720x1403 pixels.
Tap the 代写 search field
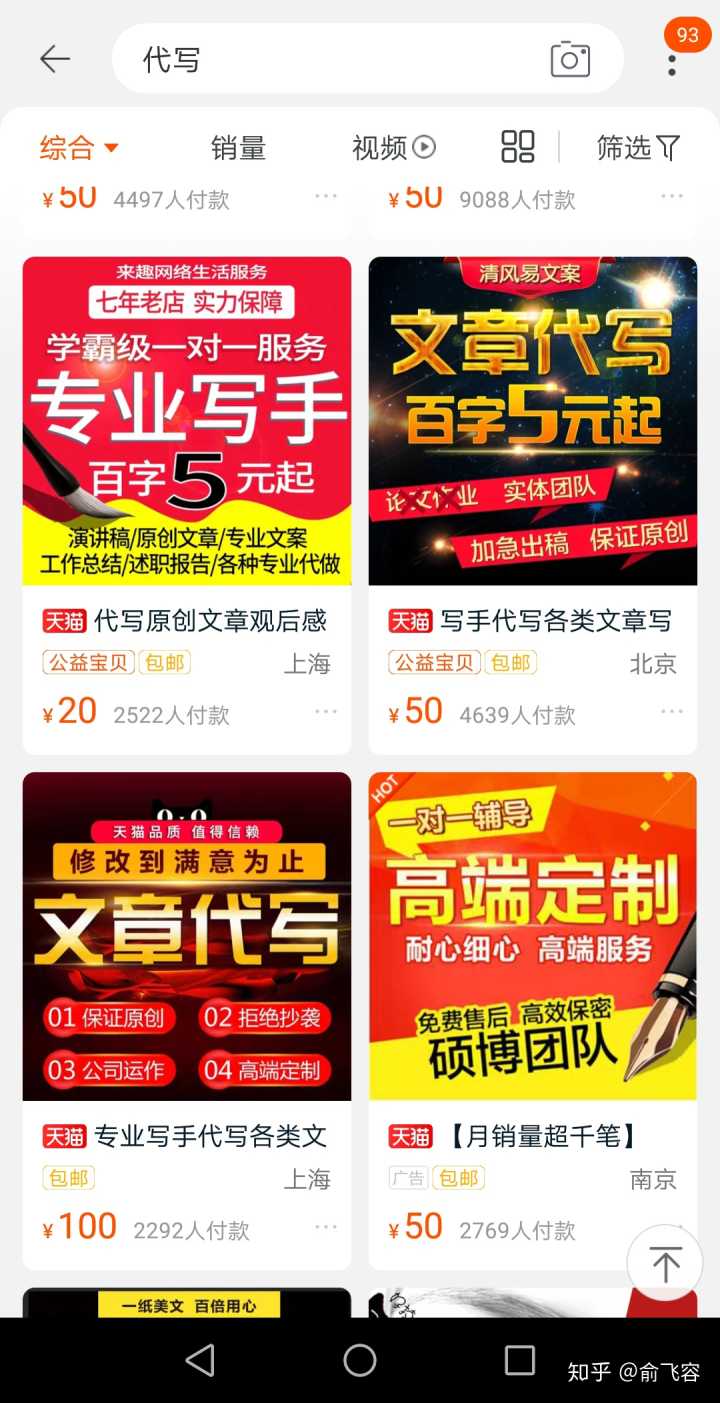330,59
